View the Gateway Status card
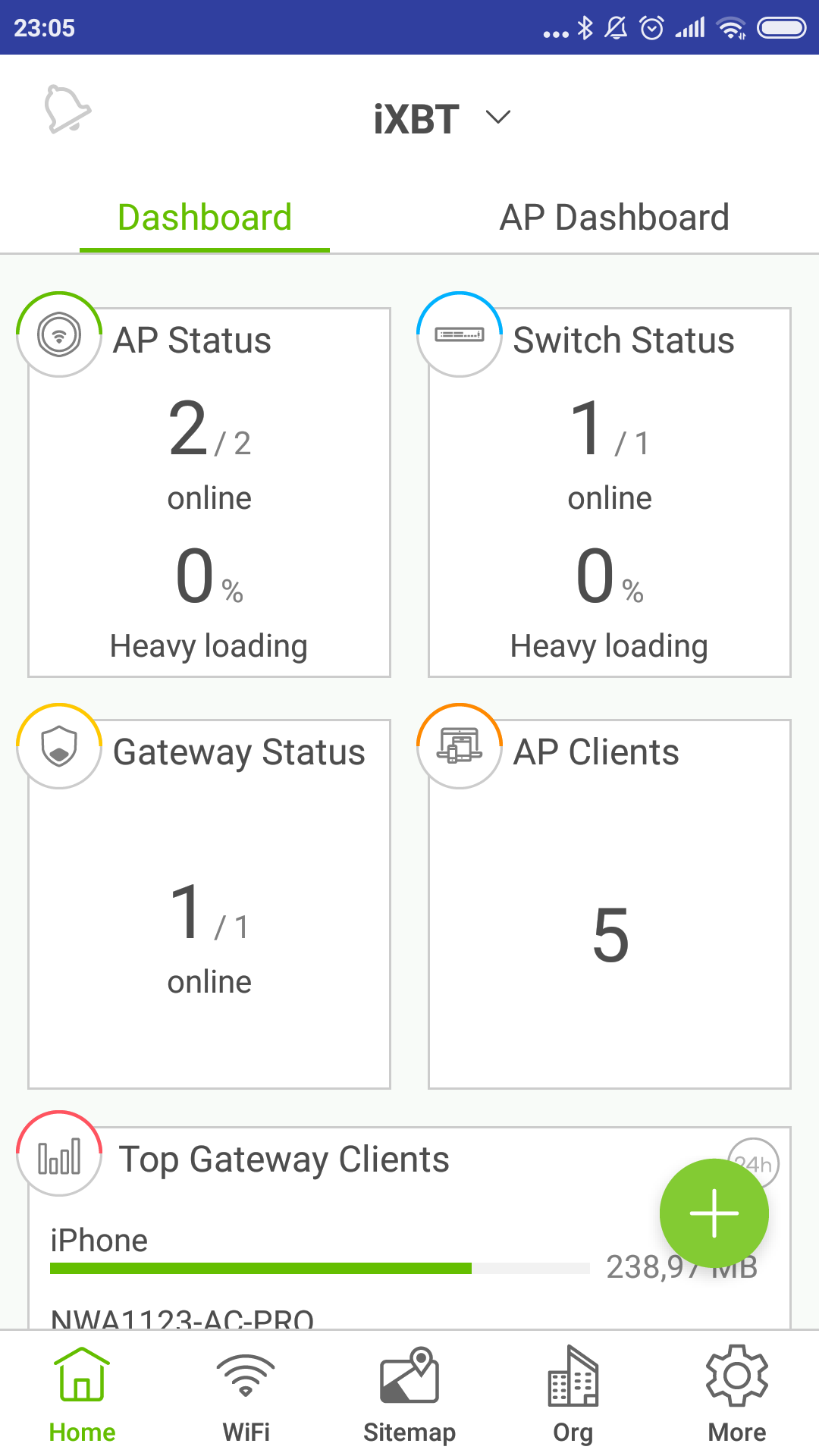 pyautogui.click(x=209, y=904)
